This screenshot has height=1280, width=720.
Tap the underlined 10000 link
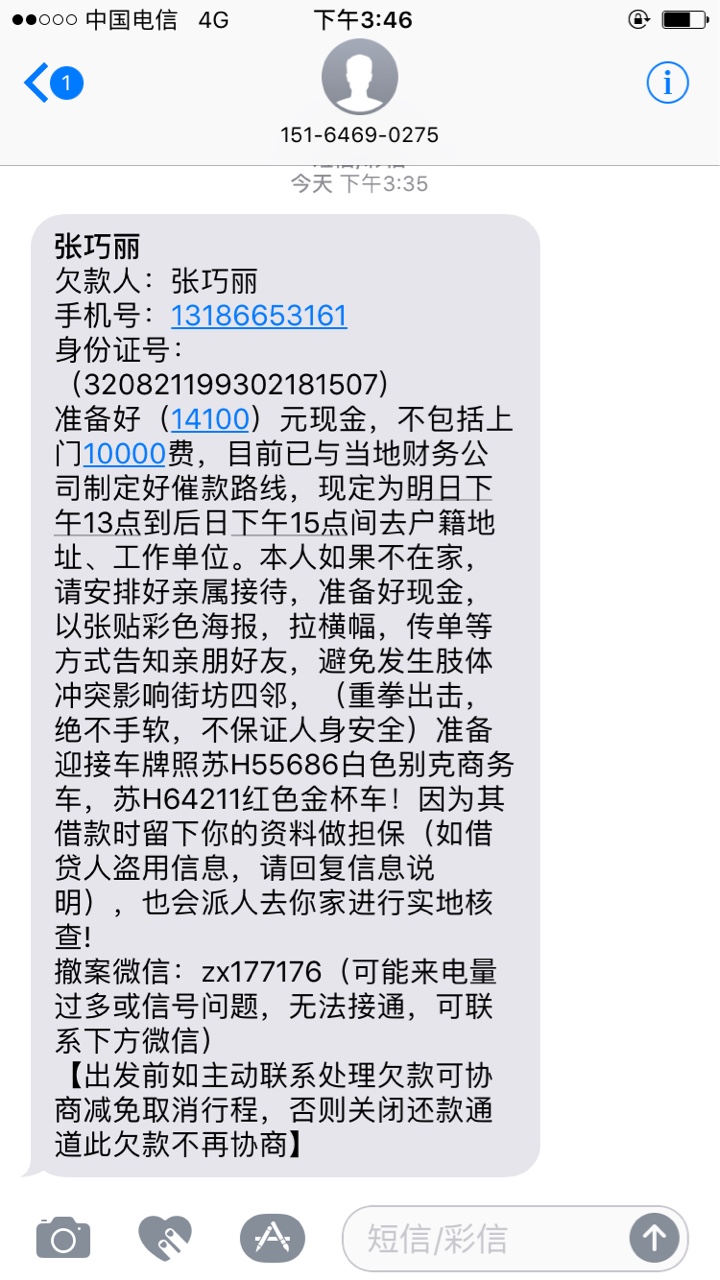click(x=124, y=453)
